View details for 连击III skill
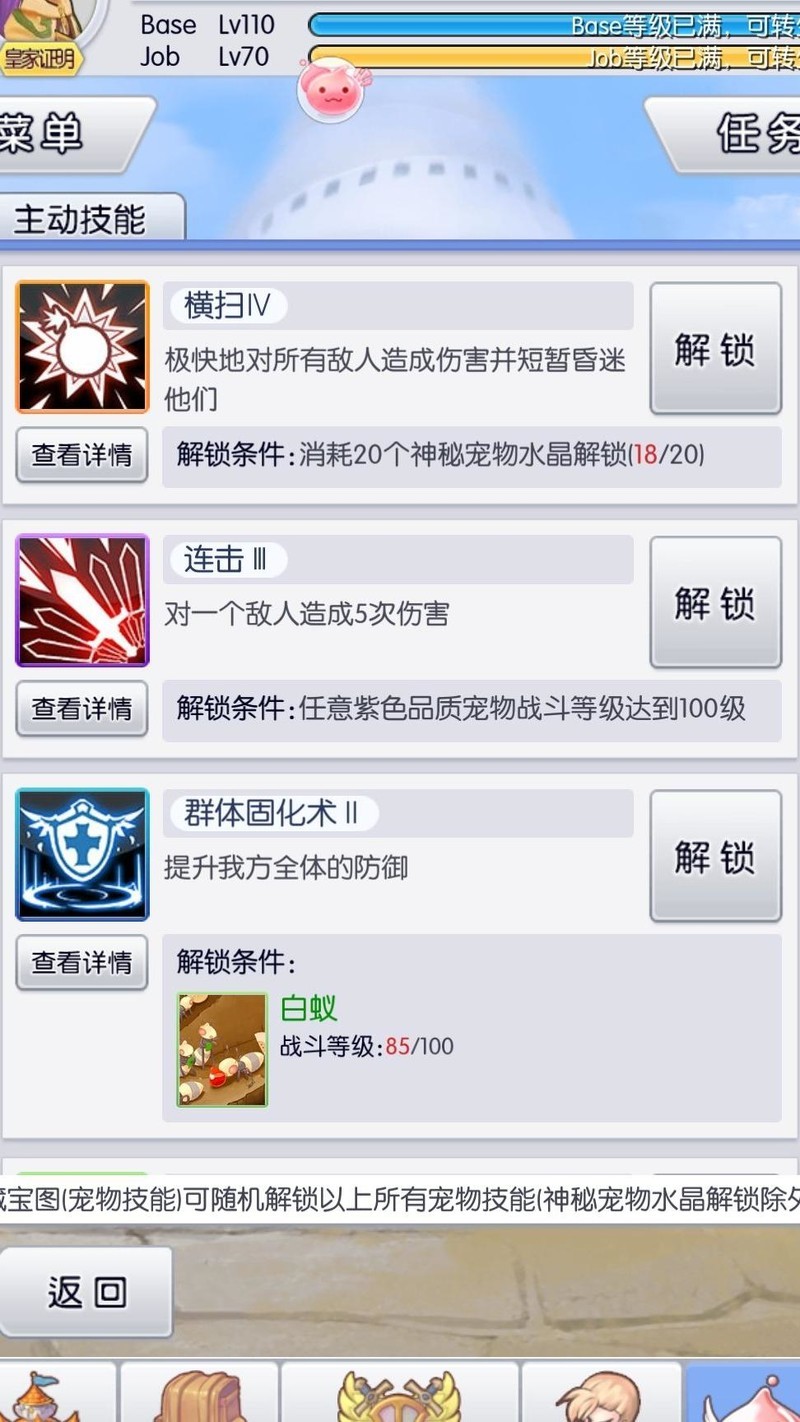This screenshot has width=800, height=1422. [82, 709]
